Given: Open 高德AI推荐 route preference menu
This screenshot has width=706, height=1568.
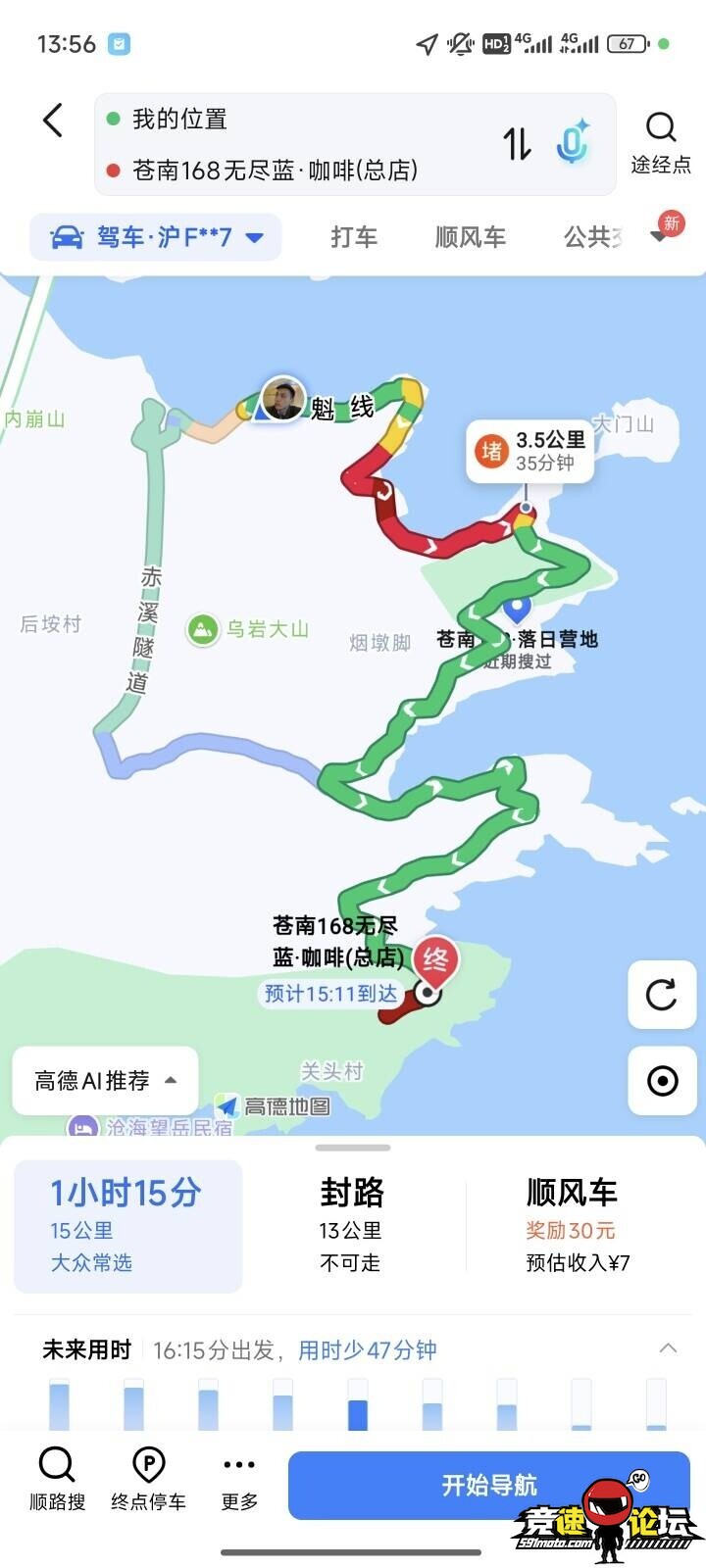Looking at the screenshot, I should click(105, 1081).
